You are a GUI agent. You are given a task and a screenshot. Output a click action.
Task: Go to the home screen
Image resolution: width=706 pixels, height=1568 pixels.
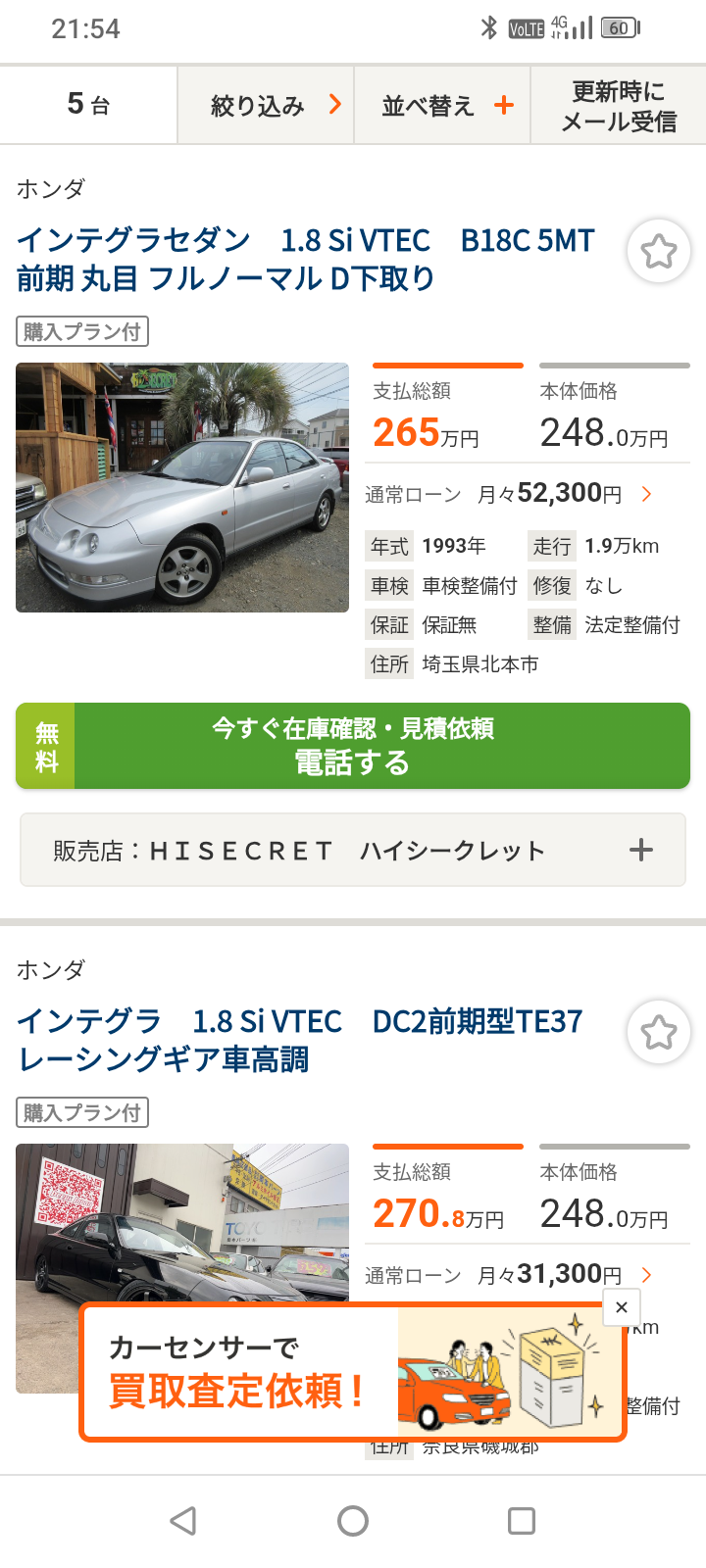pyautogui.click(x=353, y=1521)
